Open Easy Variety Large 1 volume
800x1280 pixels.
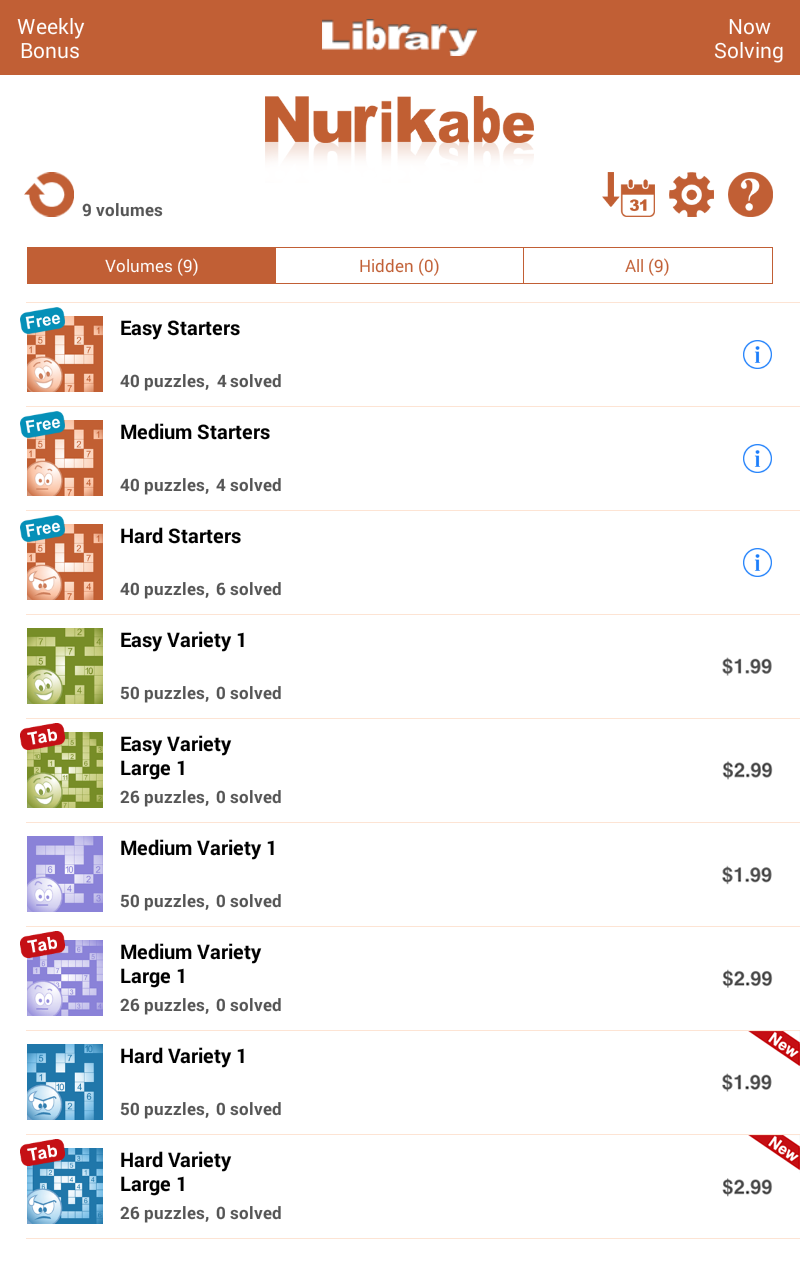pyautogui.click(x=400, y=770)
